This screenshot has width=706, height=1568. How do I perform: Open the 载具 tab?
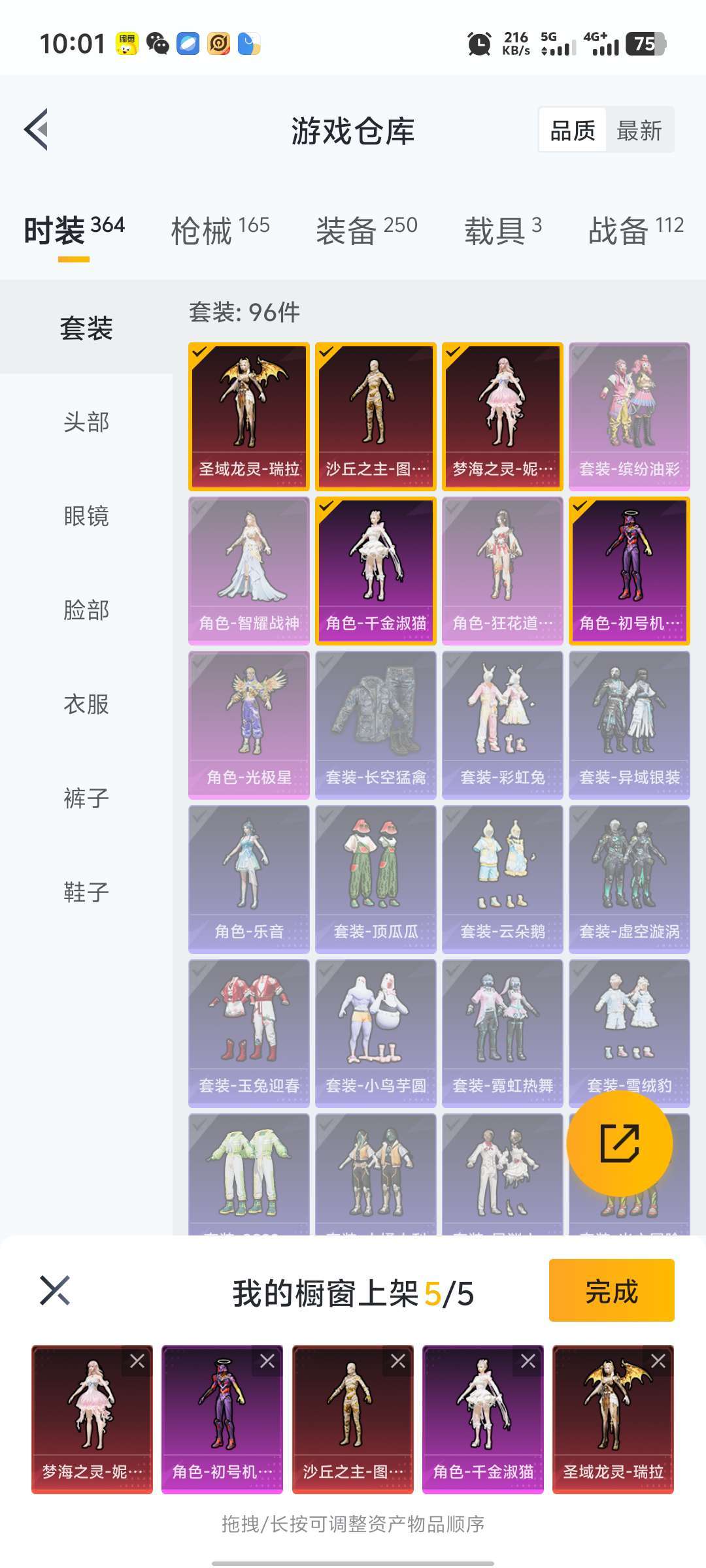click(503, 230)
